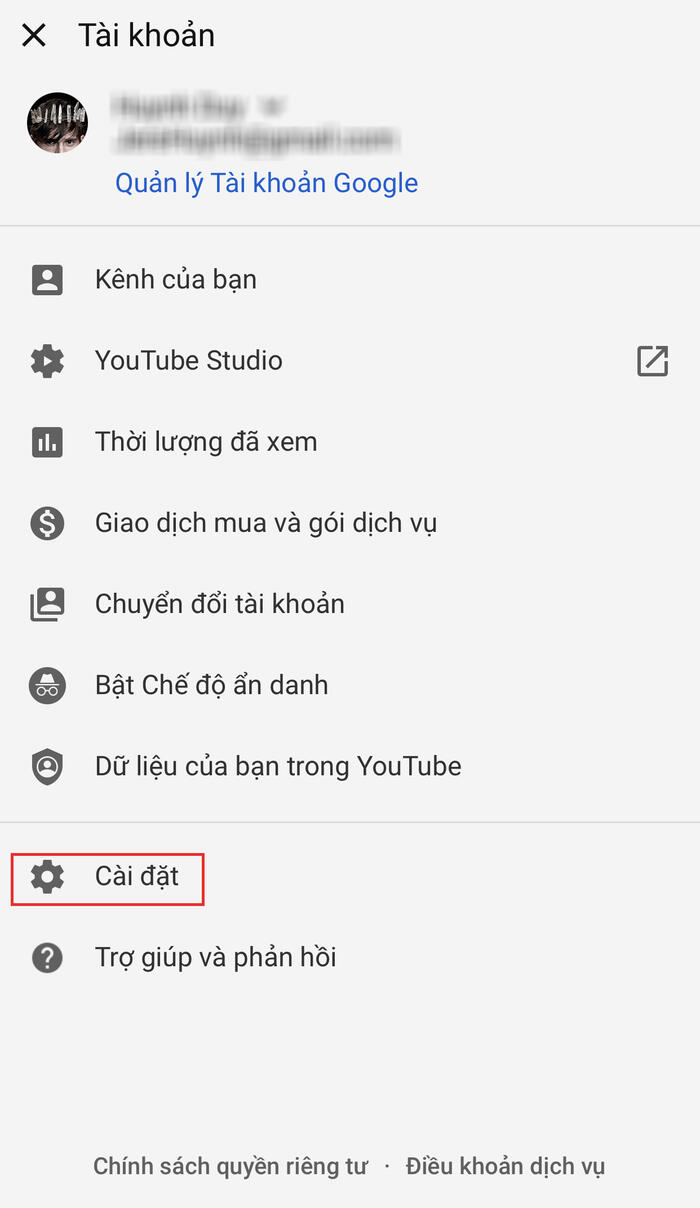Select Chuyển đổi tài khoản
700x1208 pixels.
click(x=220, y=603)
